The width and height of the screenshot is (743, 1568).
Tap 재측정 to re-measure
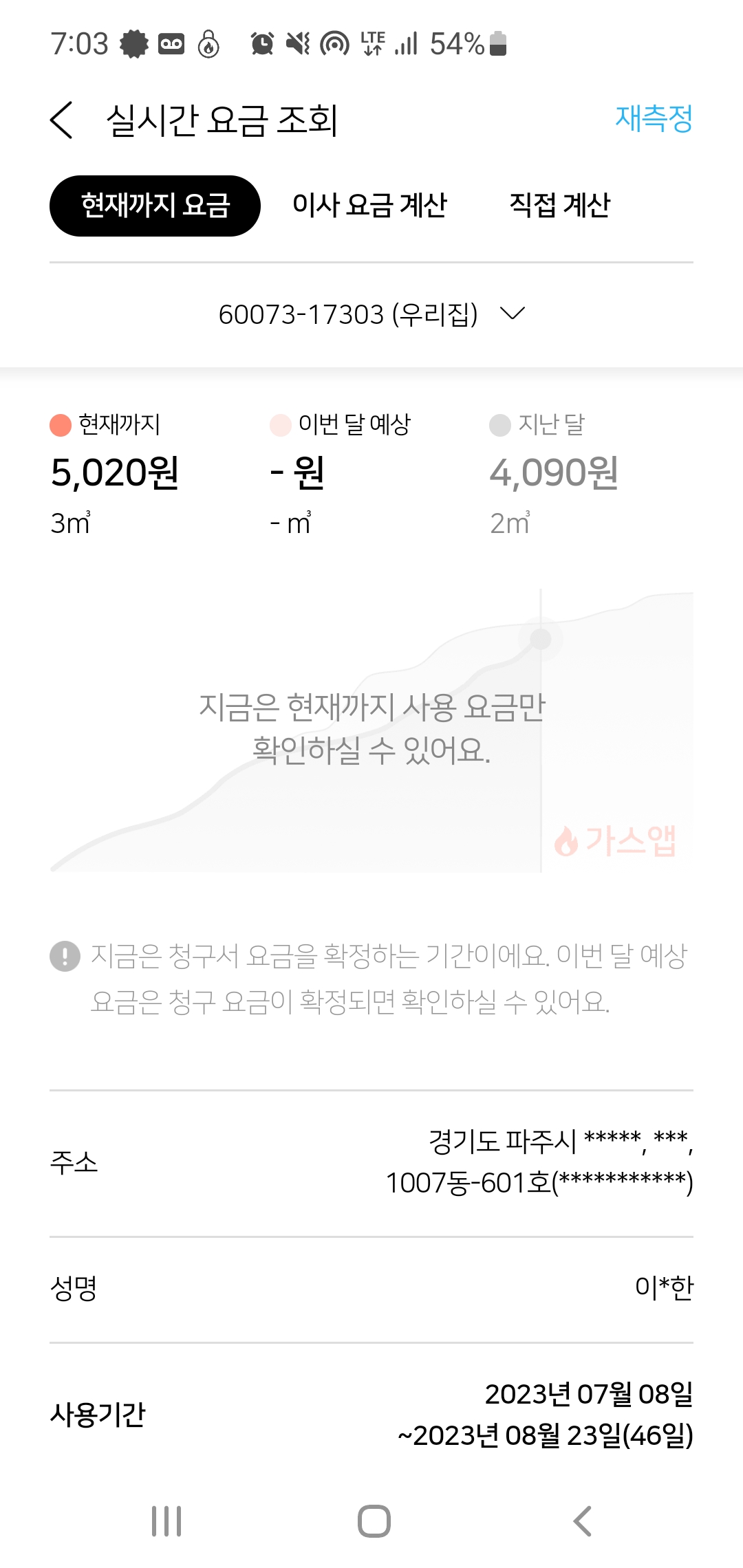[653, 119]
